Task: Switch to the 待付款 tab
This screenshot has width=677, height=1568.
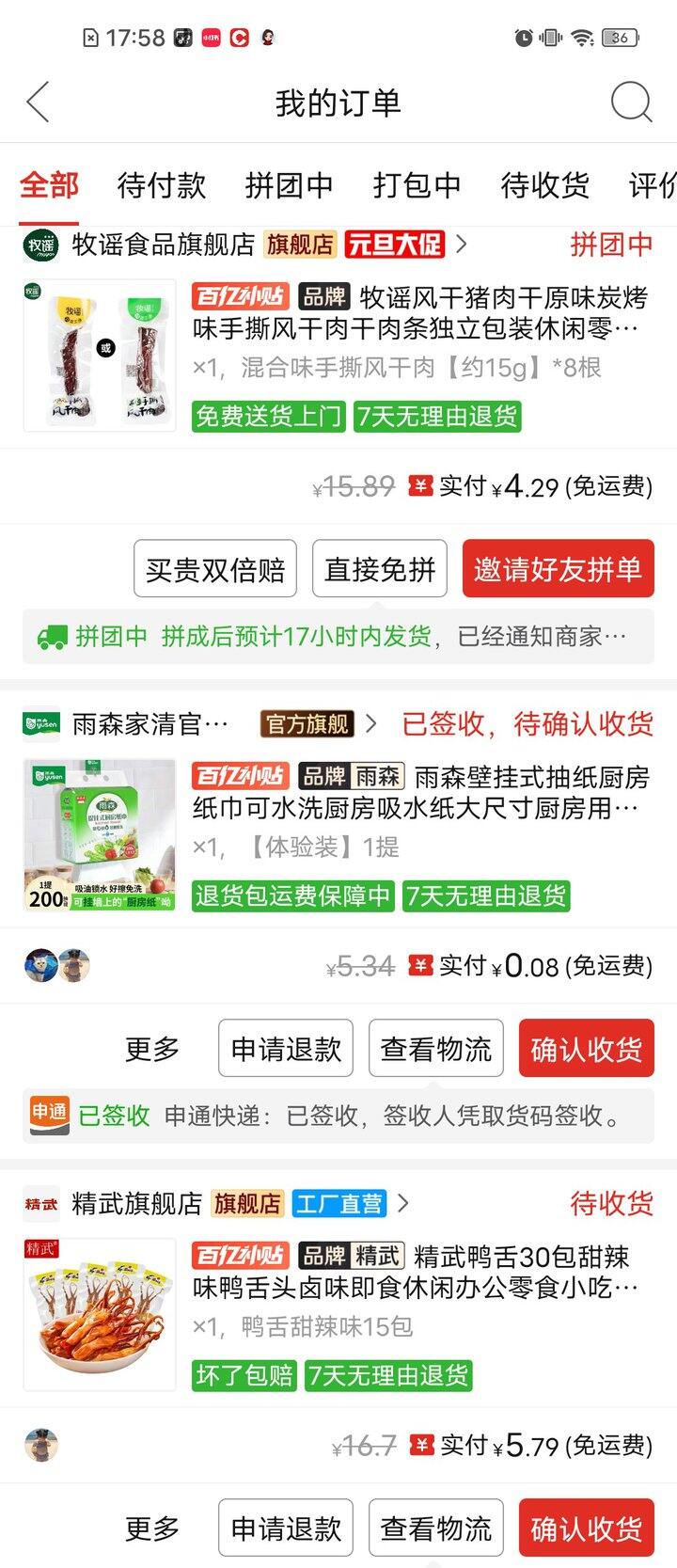Action: [x=161, y=185]
